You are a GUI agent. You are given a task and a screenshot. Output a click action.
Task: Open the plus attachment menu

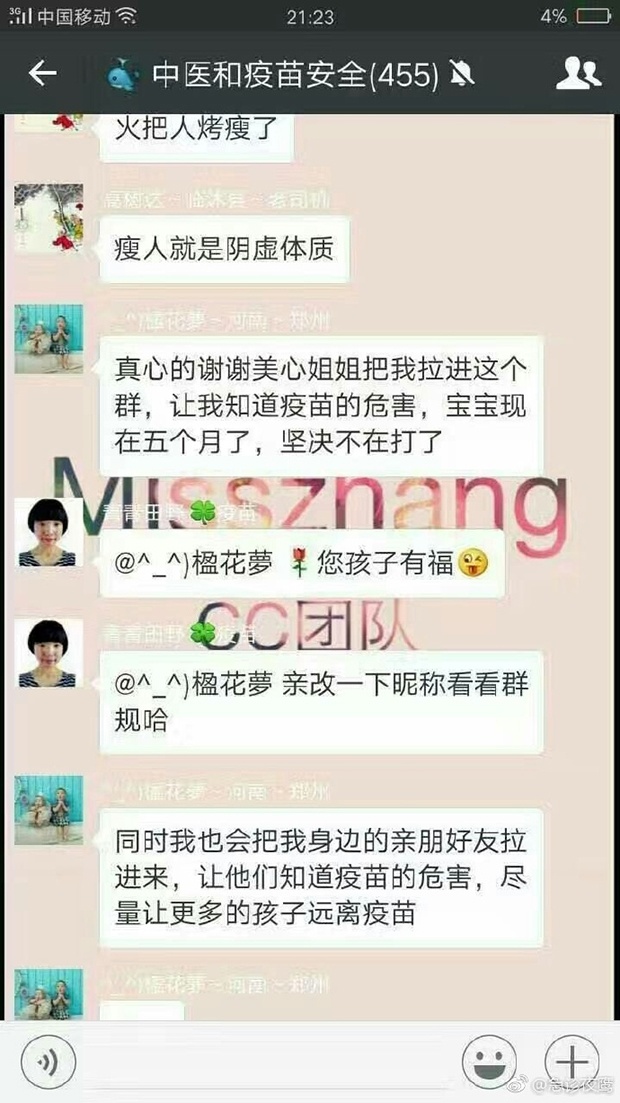click(x=572, y=1061)
